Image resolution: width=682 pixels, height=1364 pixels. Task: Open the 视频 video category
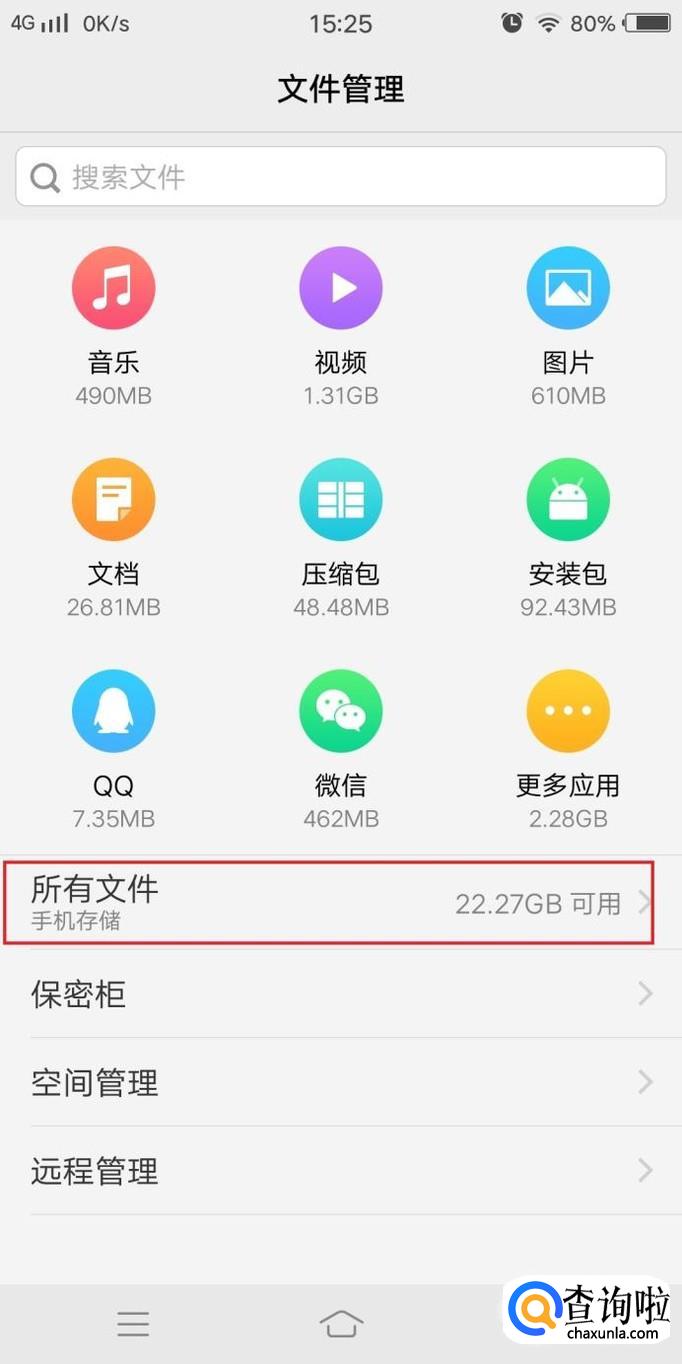click(340, 289)
